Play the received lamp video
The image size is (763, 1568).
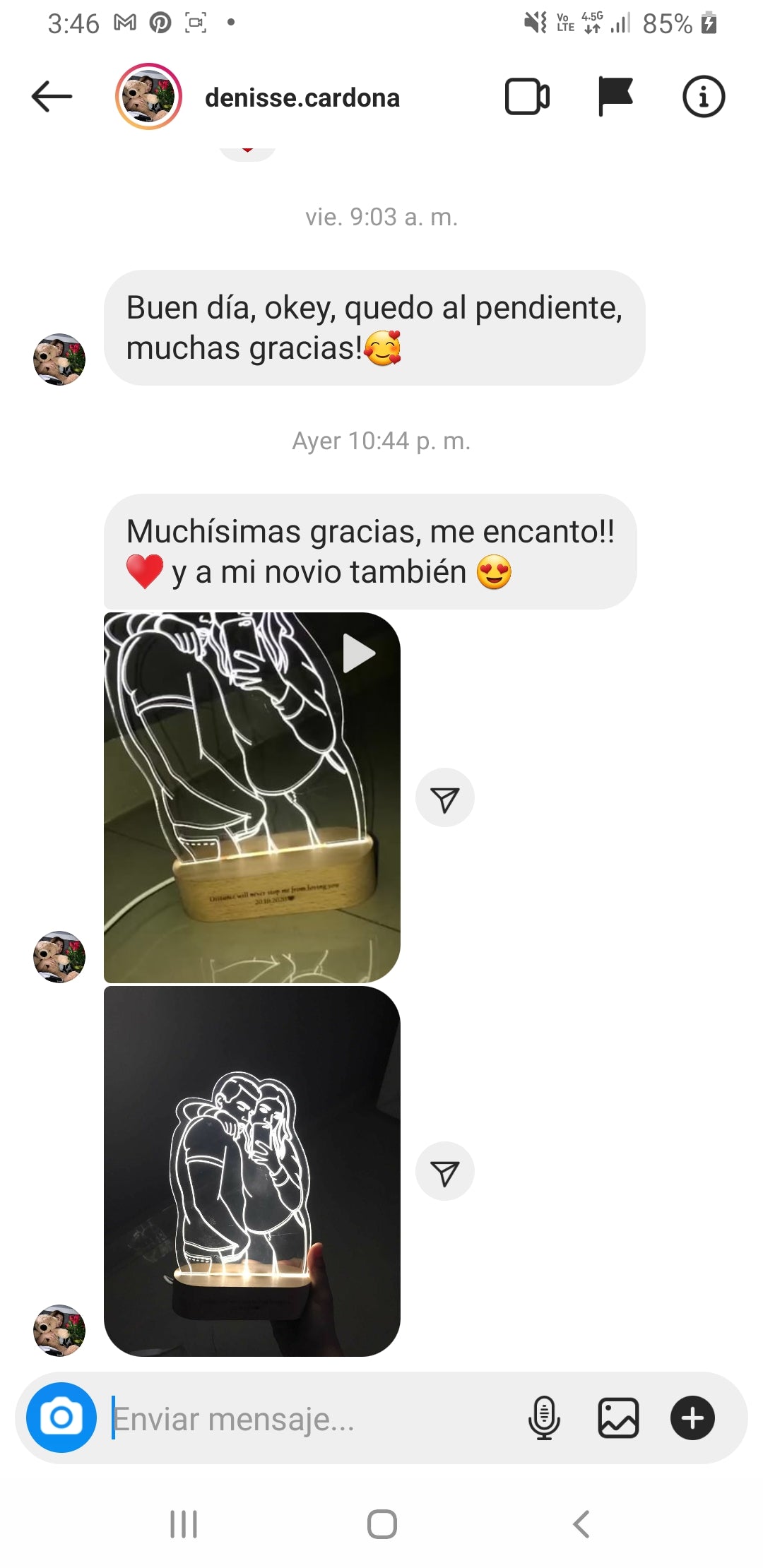click(252, 797)
